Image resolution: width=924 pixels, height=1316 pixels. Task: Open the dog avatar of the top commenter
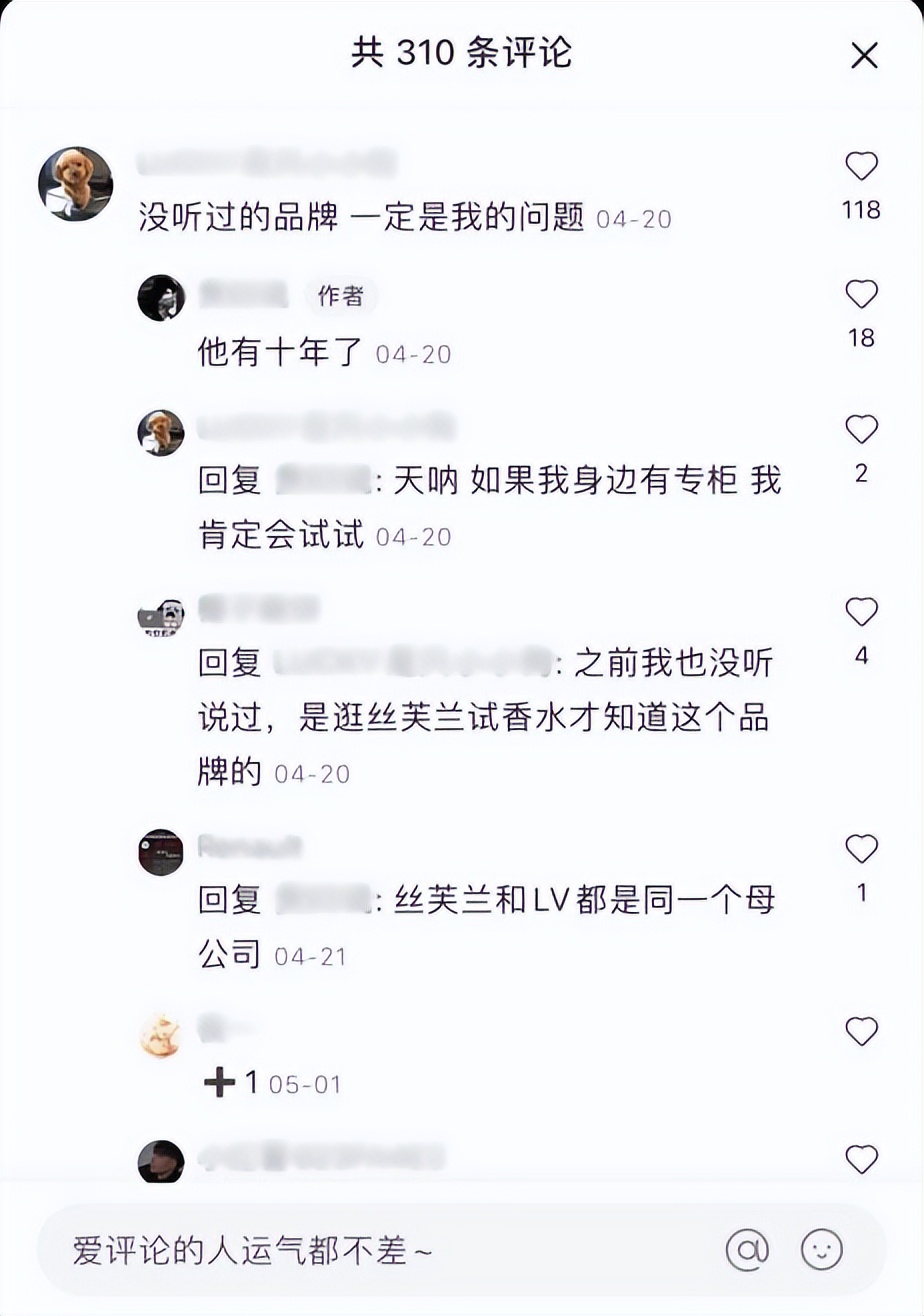tap(75, 184)
